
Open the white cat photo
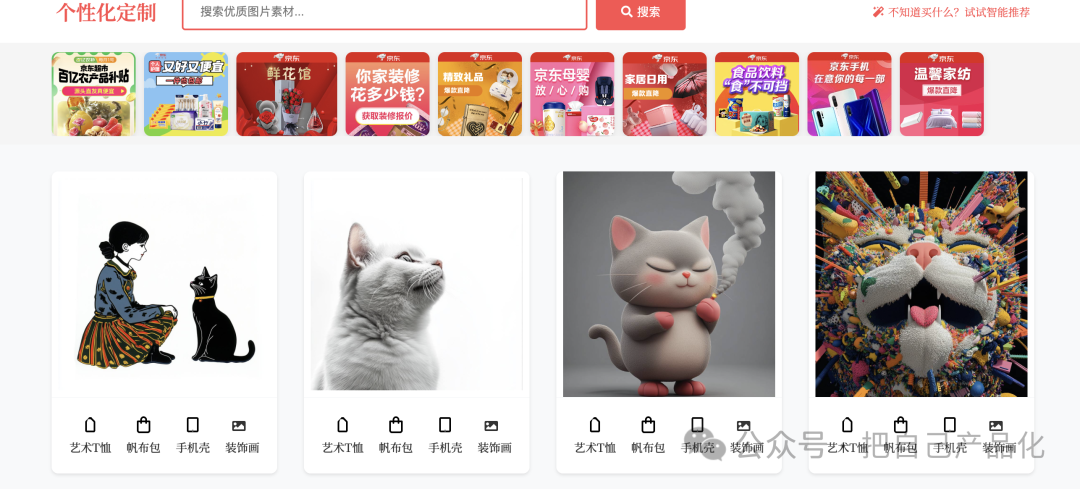416,284
